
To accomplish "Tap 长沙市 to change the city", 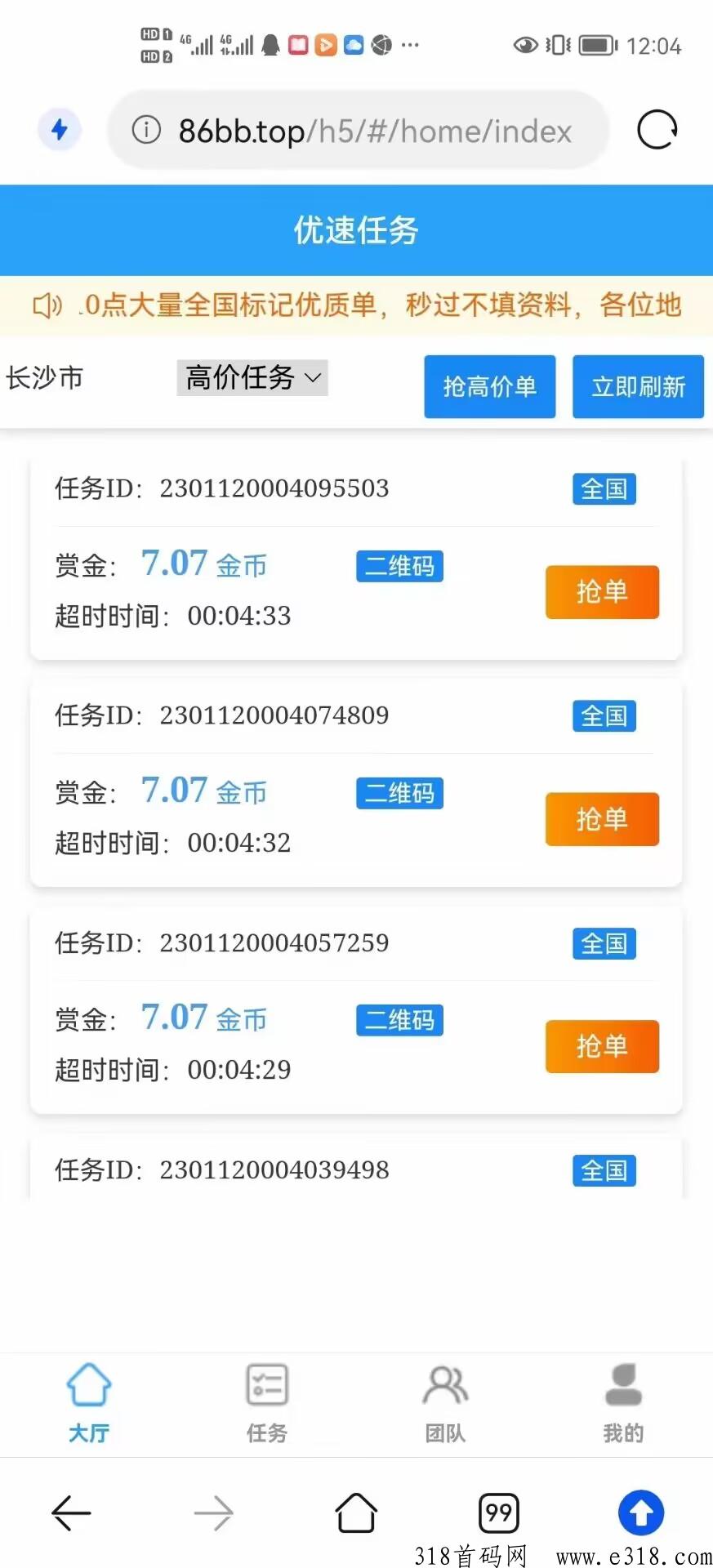I will point(46,377).
